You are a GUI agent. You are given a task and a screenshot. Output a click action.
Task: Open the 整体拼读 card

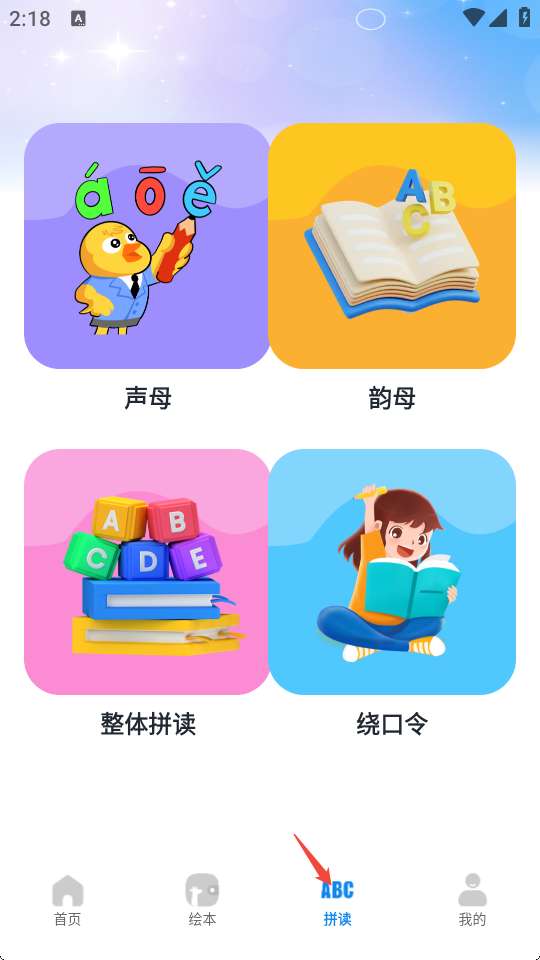(147, 572)
